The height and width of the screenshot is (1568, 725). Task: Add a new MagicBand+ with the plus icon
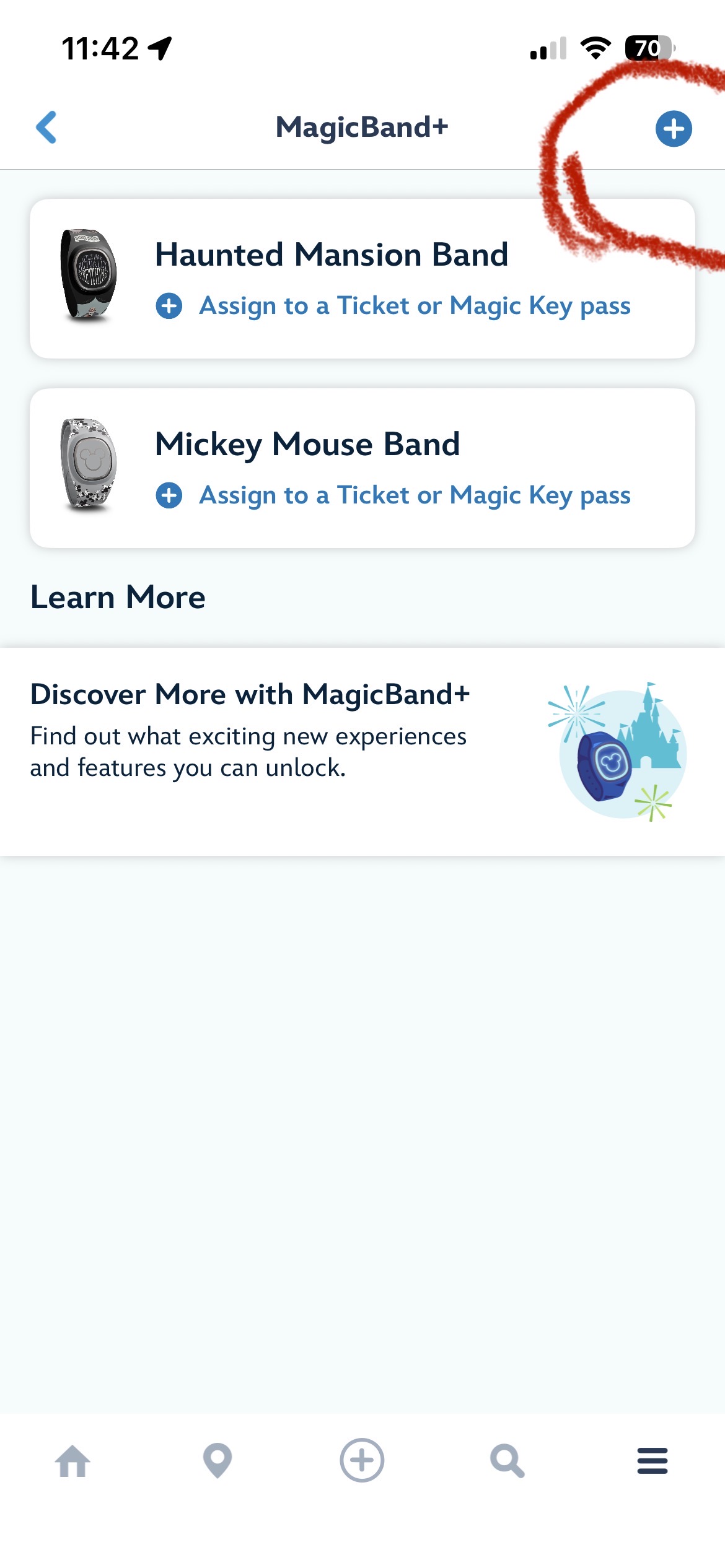(x=674, y=129)
